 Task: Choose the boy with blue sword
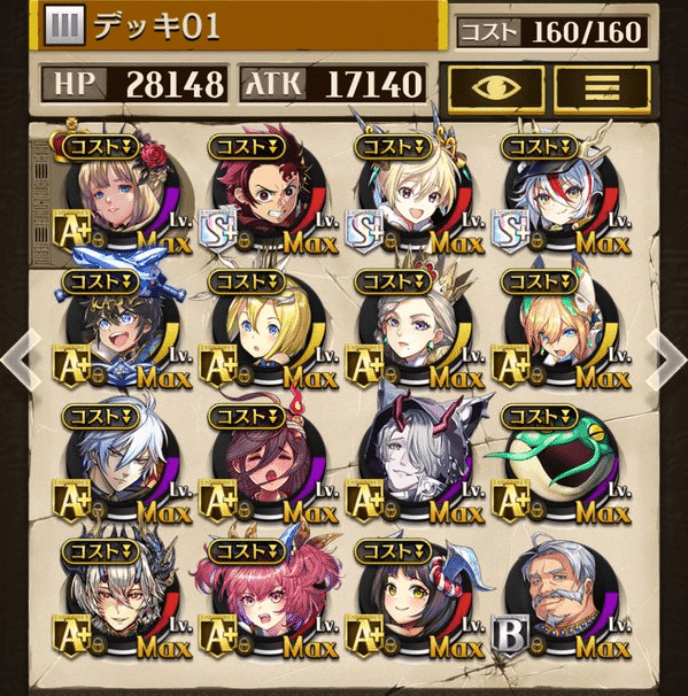118,332
